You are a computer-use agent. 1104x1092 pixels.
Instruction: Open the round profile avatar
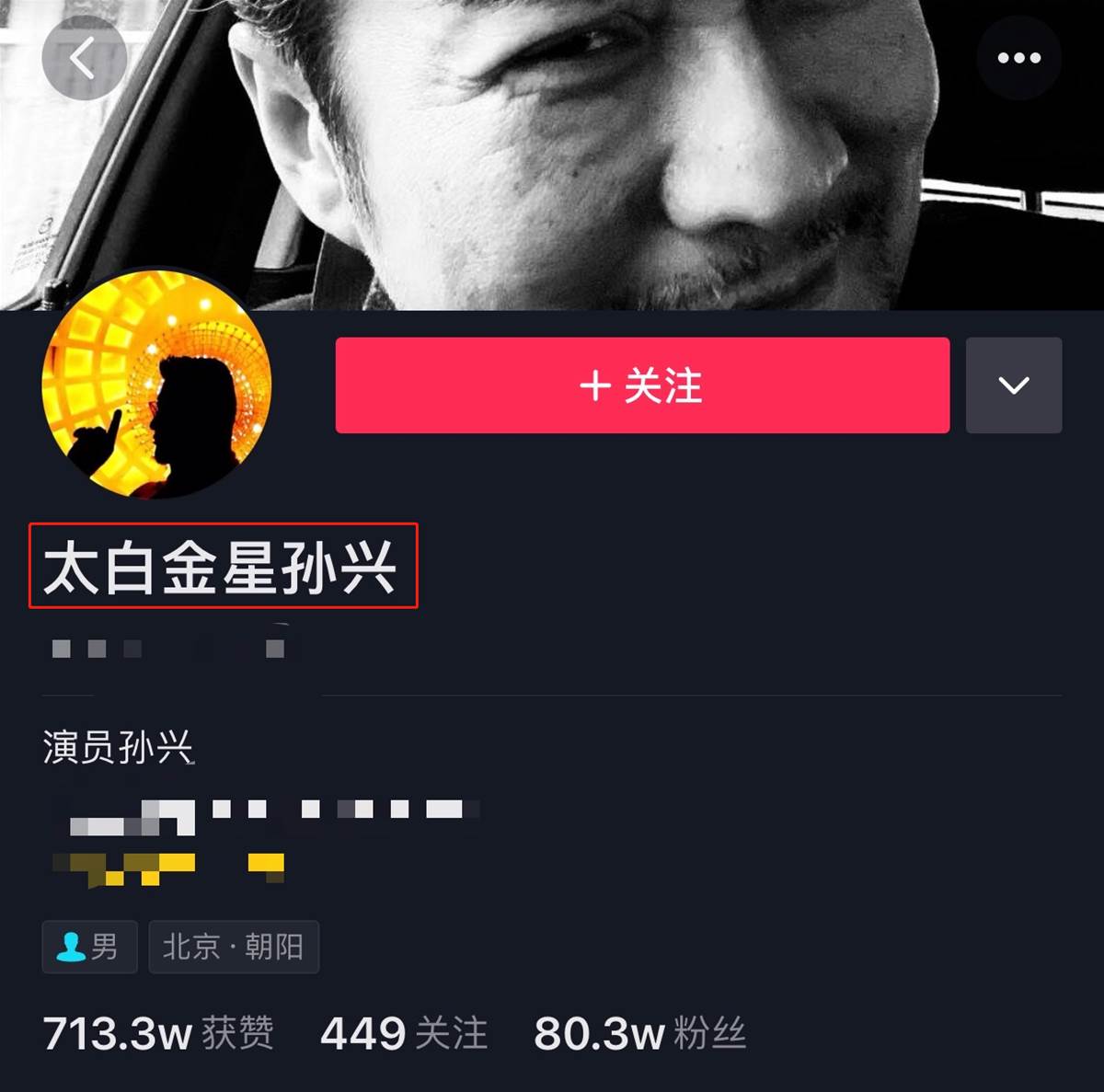(157, 384)
